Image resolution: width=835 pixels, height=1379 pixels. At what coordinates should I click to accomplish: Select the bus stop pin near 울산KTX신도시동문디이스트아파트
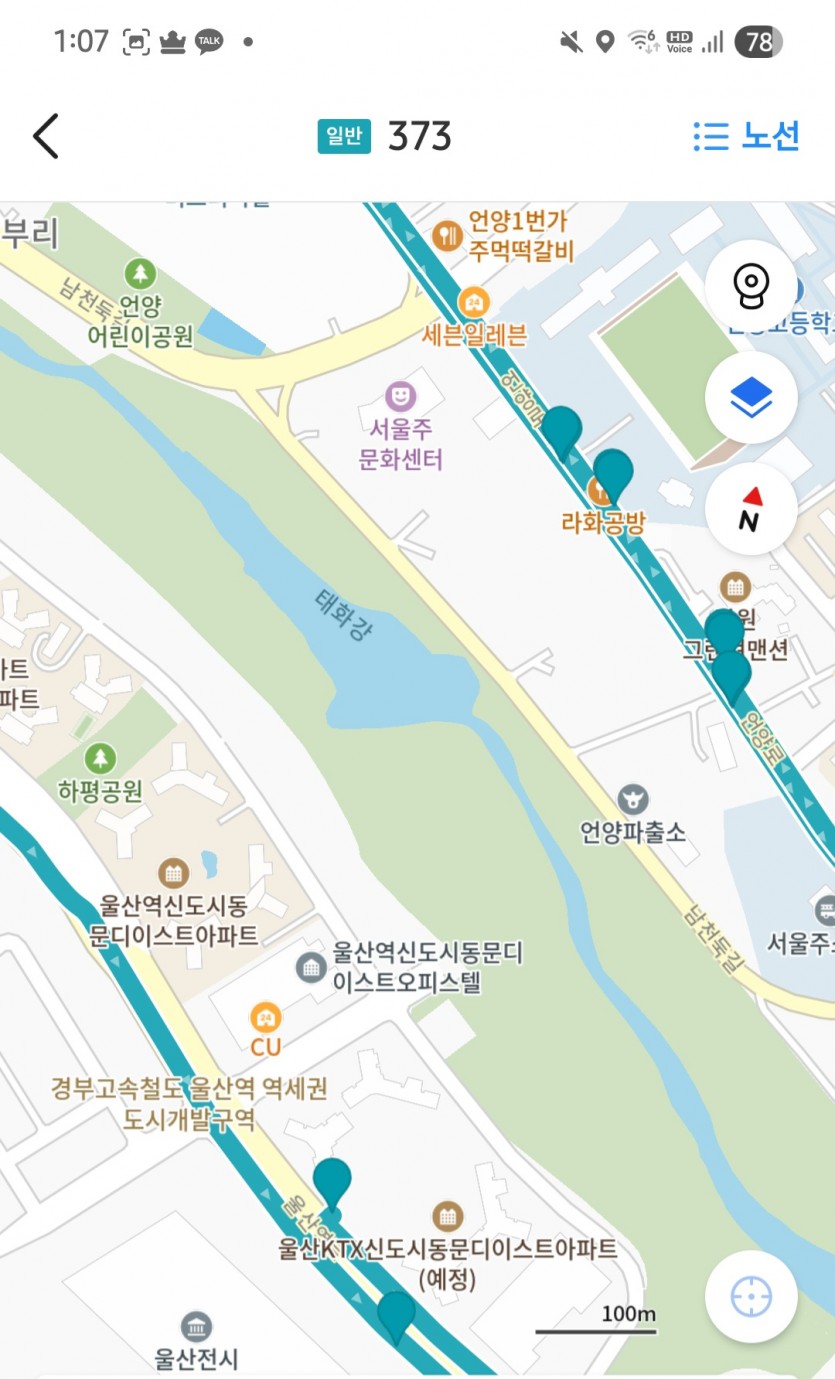[x=332, y=1184]
